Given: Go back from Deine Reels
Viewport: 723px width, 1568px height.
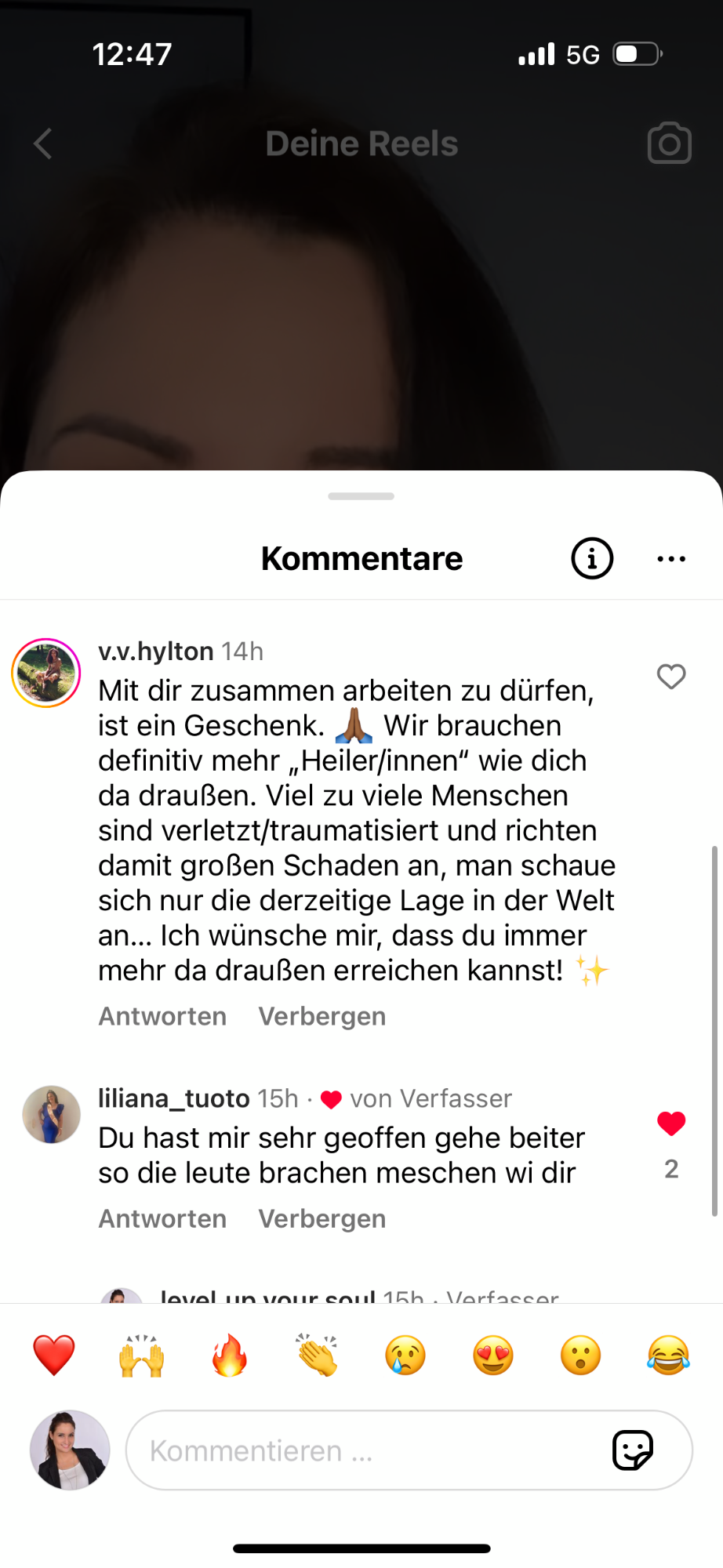Looking at the screenshot, I should (x=43, y=143).
